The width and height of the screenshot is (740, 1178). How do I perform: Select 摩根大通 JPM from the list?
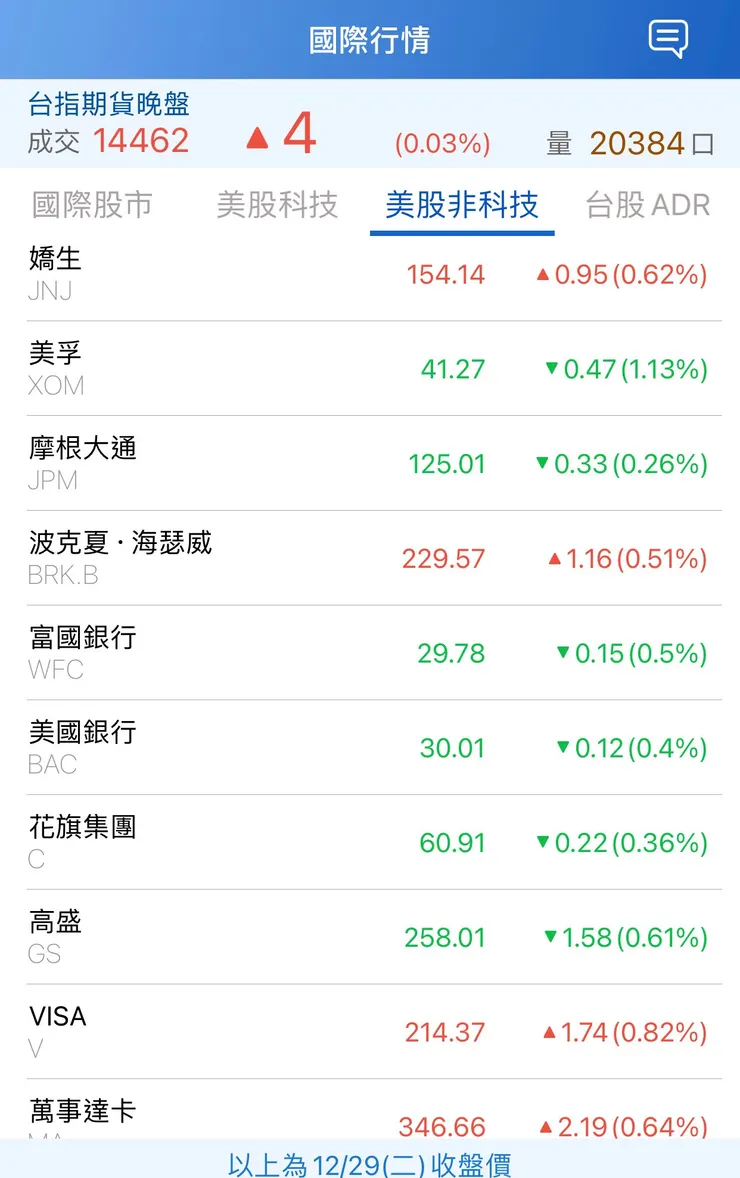[x=370, y=463]
